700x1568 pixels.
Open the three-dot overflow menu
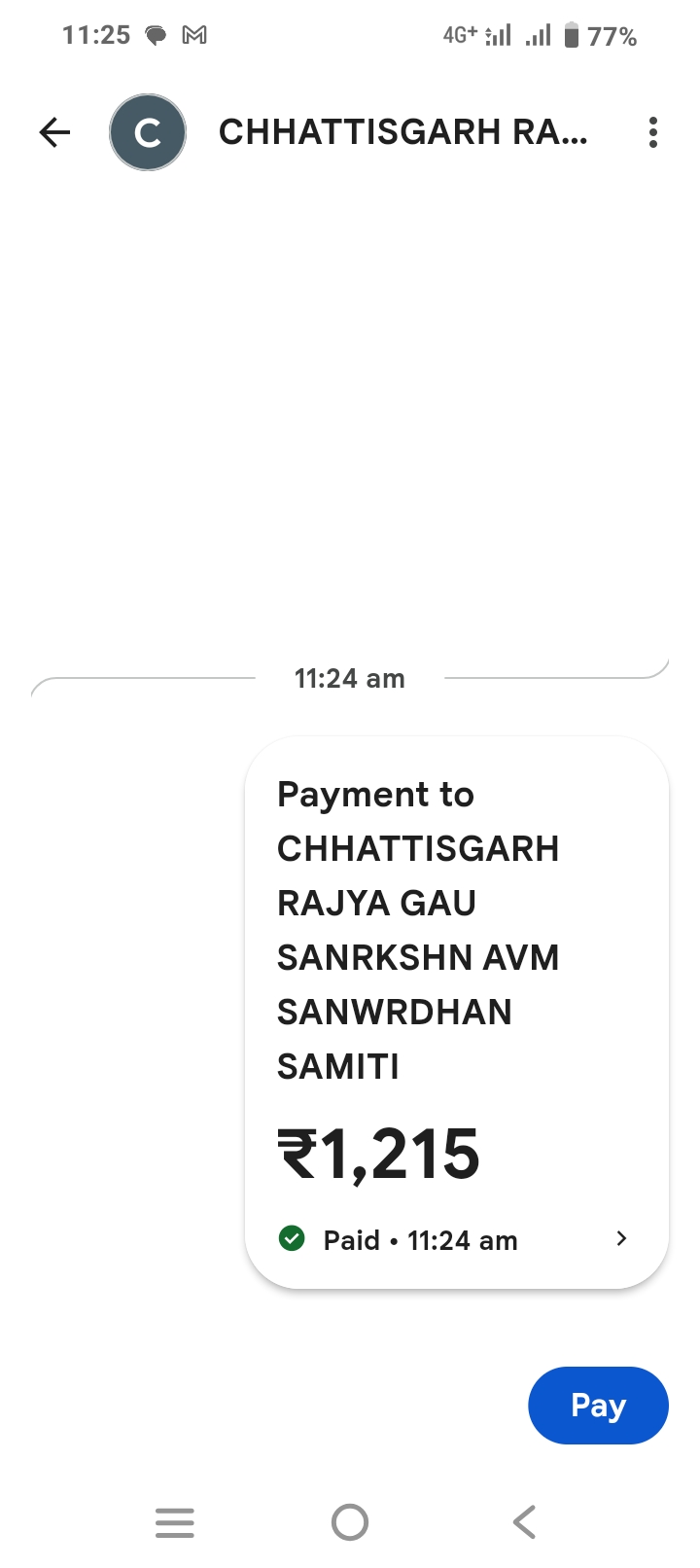pos(653,132)
